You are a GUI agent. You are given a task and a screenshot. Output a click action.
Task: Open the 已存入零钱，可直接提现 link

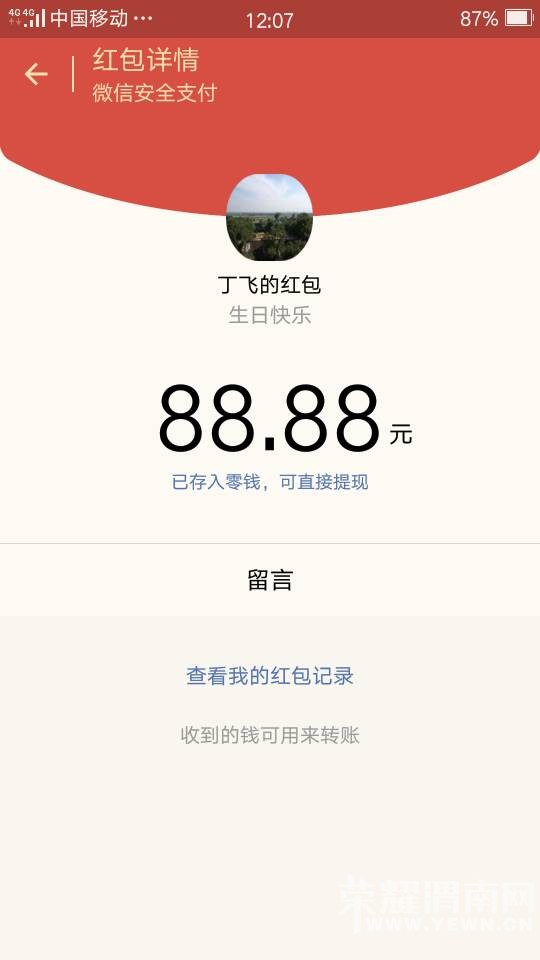pos(270,482)
